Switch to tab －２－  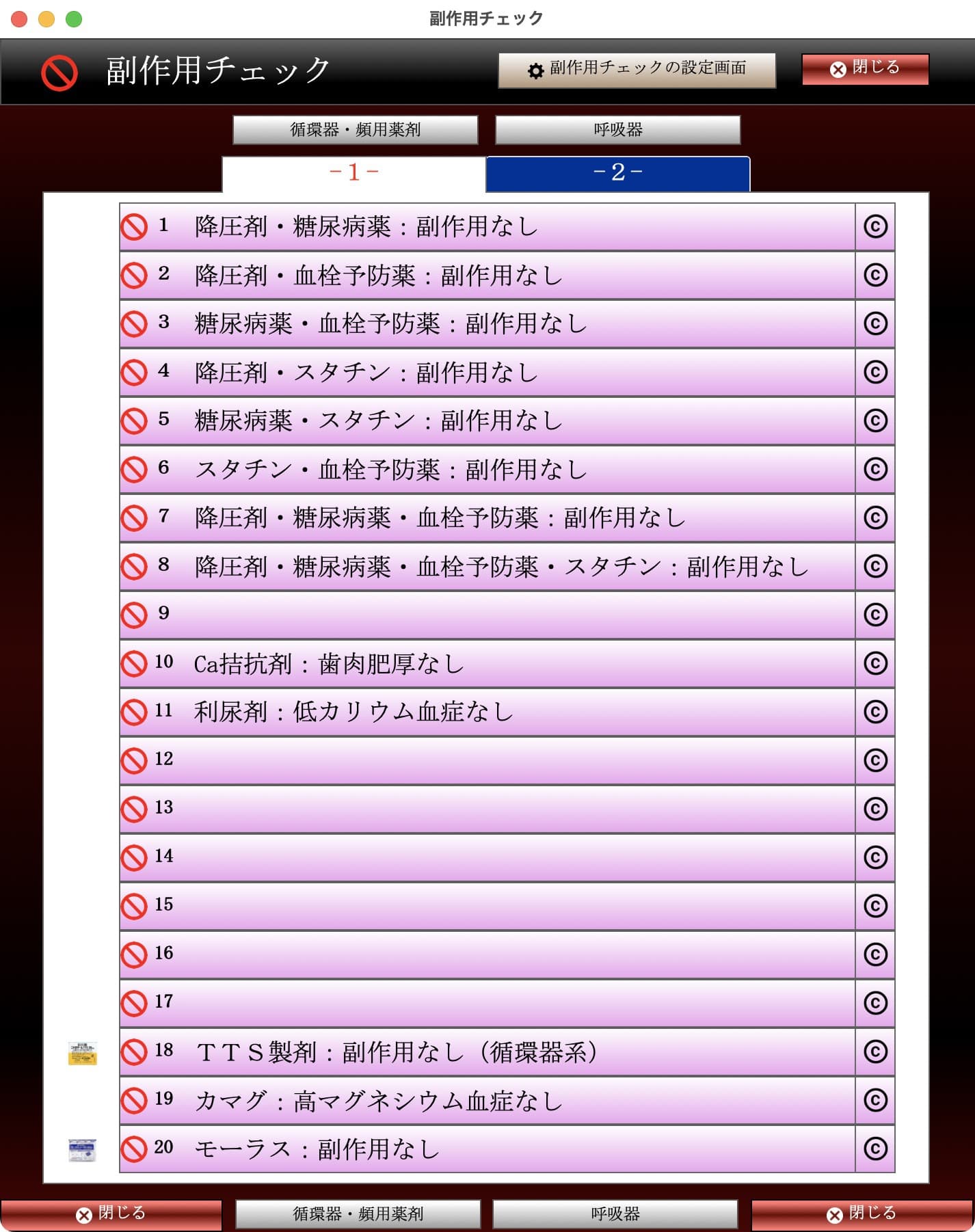[617, 172]
